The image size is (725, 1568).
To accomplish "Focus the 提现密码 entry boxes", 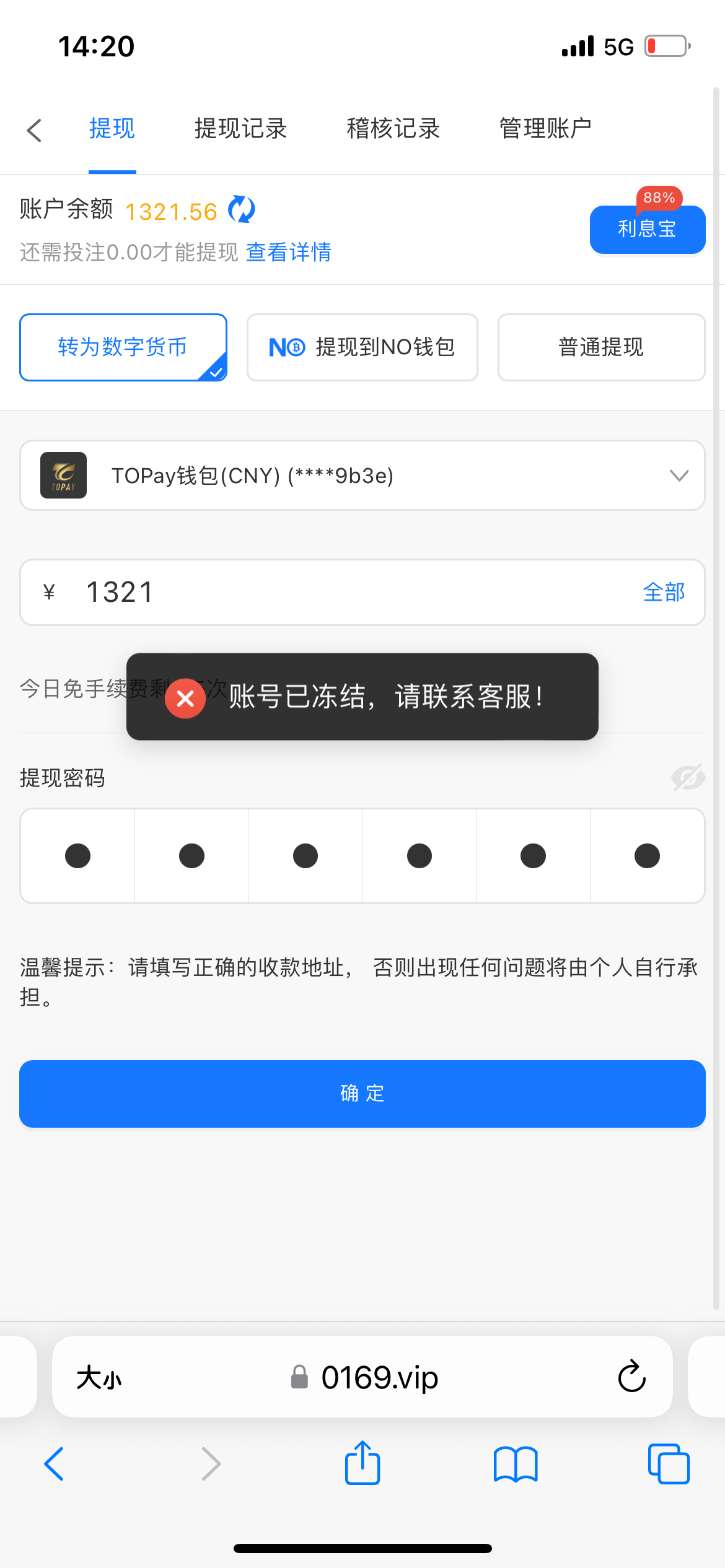I will [x=362, y=856].
